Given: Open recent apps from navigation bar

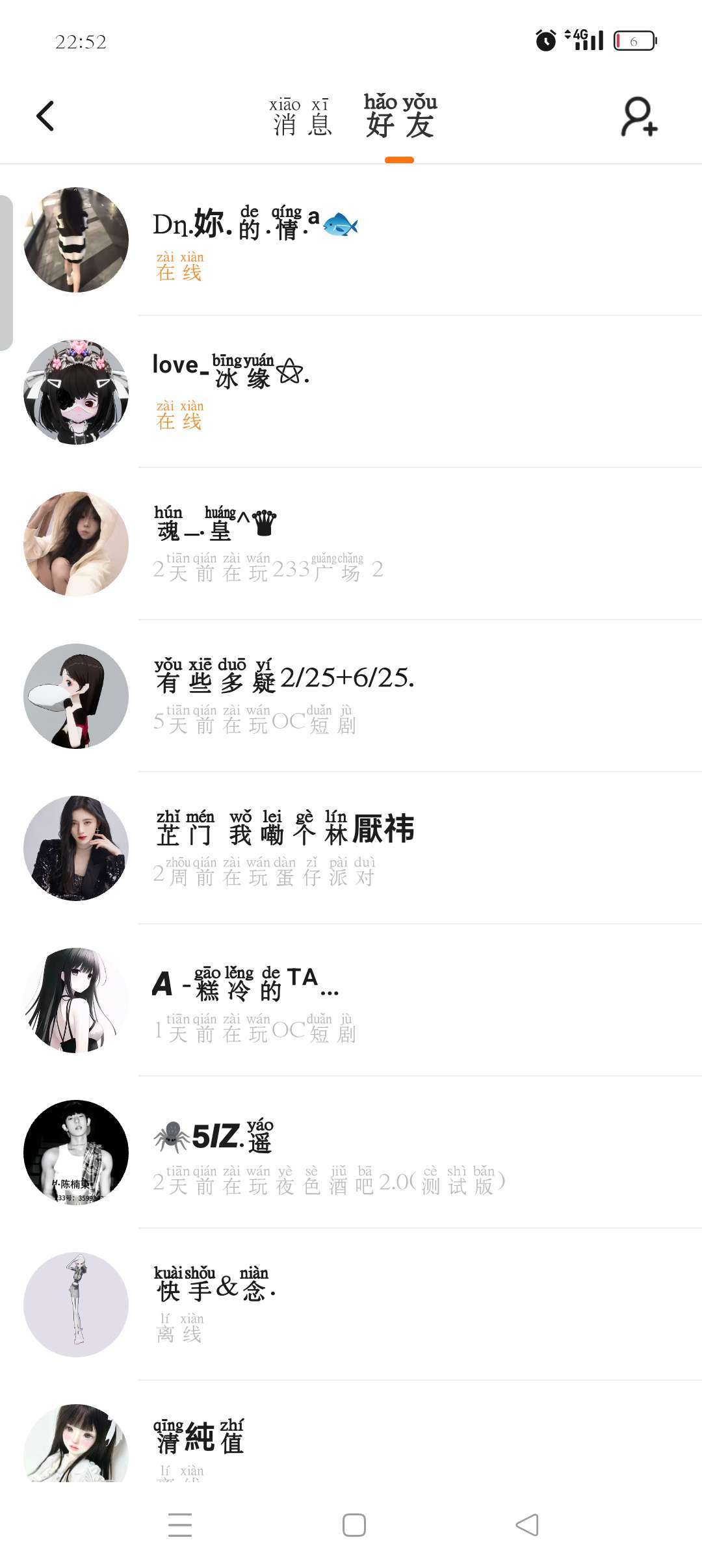Looking at the screenshot, I should (180, 1525).
